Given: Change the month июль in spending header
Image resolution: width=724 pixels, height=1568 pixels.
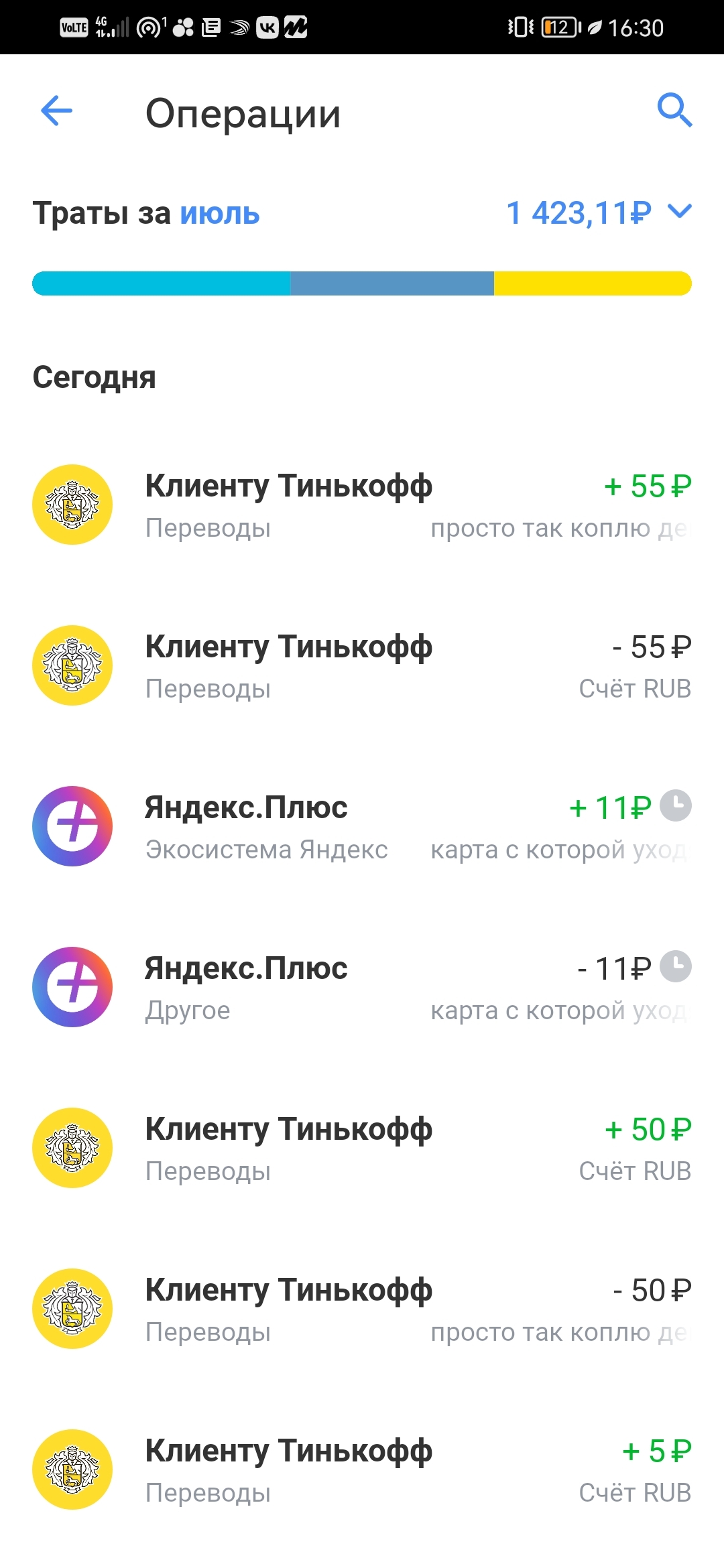Looking at the screenshot, I should (220, 214).
